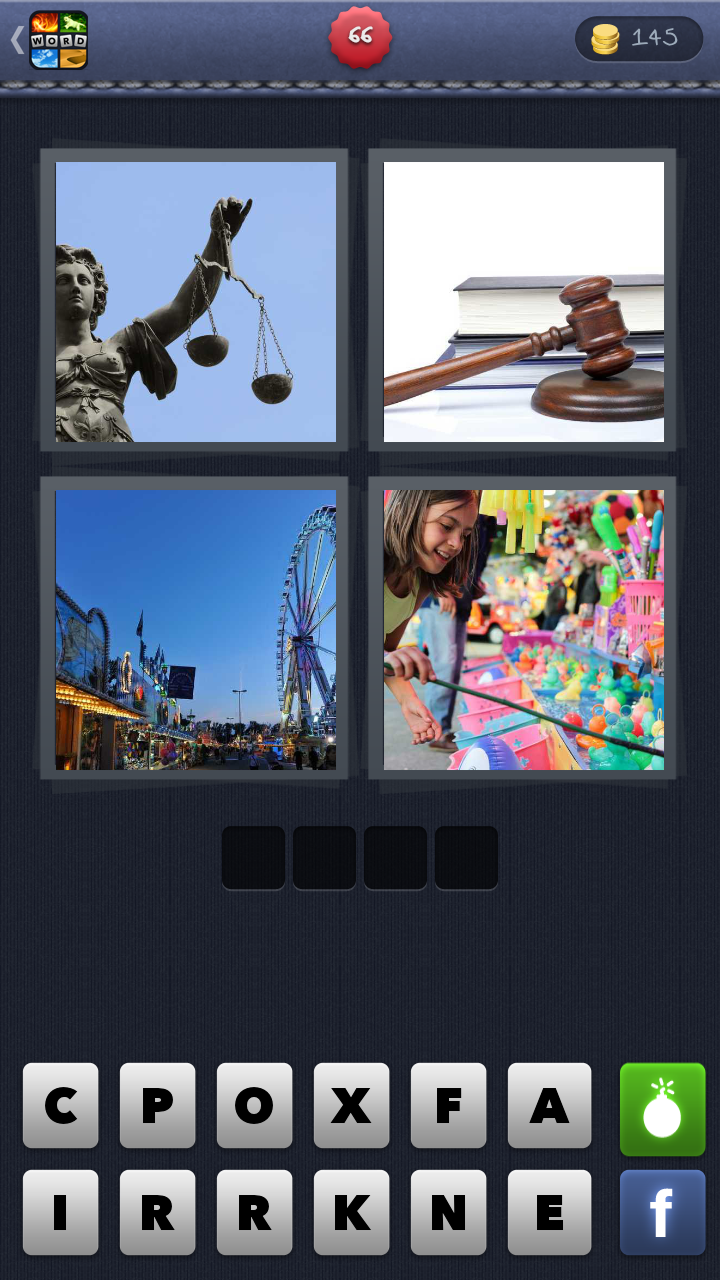Enlarge the gavel and books picture
The height and width of the screenshot is (1280, 720).
tap(523, 301)
